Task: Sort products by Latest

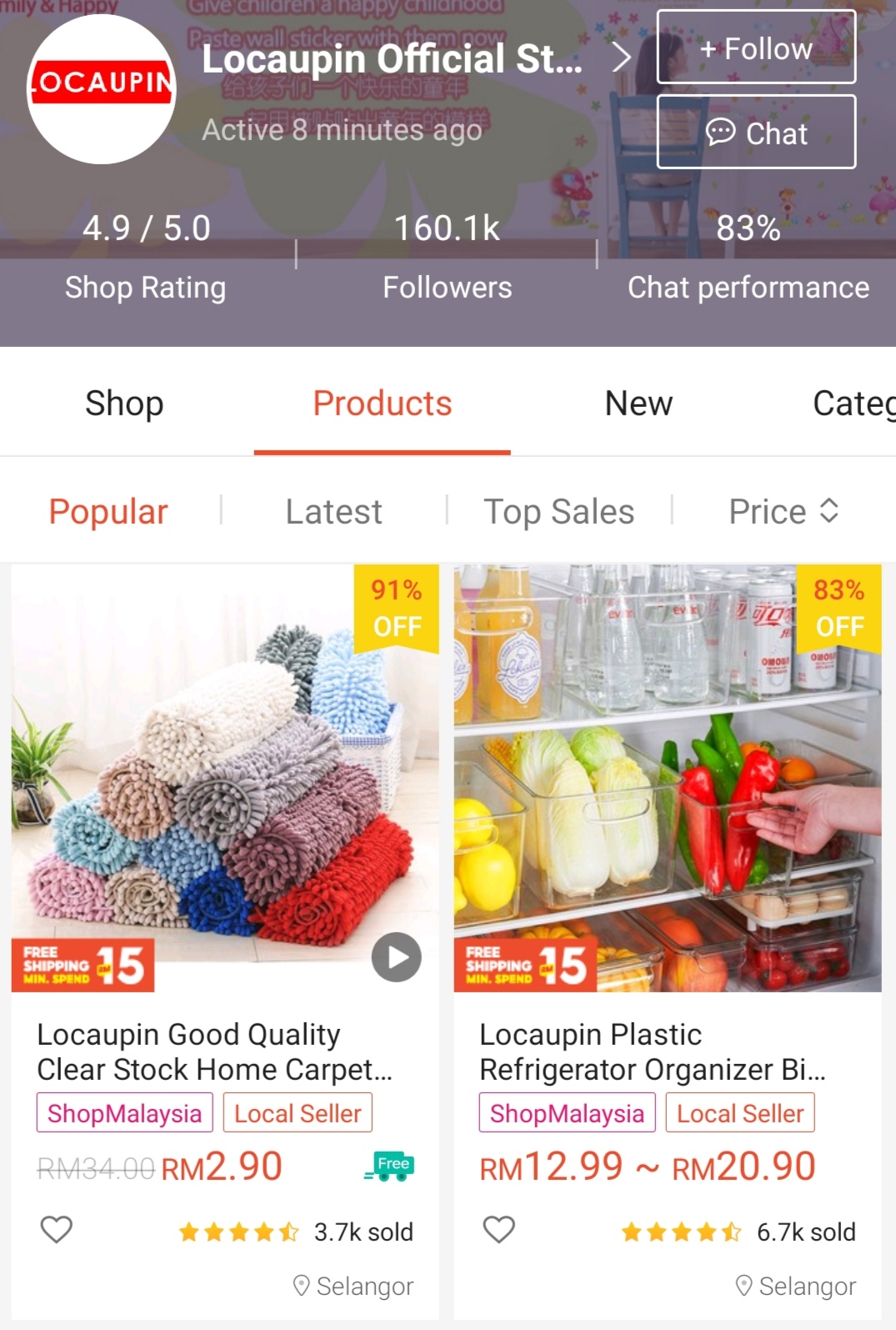Action: [333, 511]
